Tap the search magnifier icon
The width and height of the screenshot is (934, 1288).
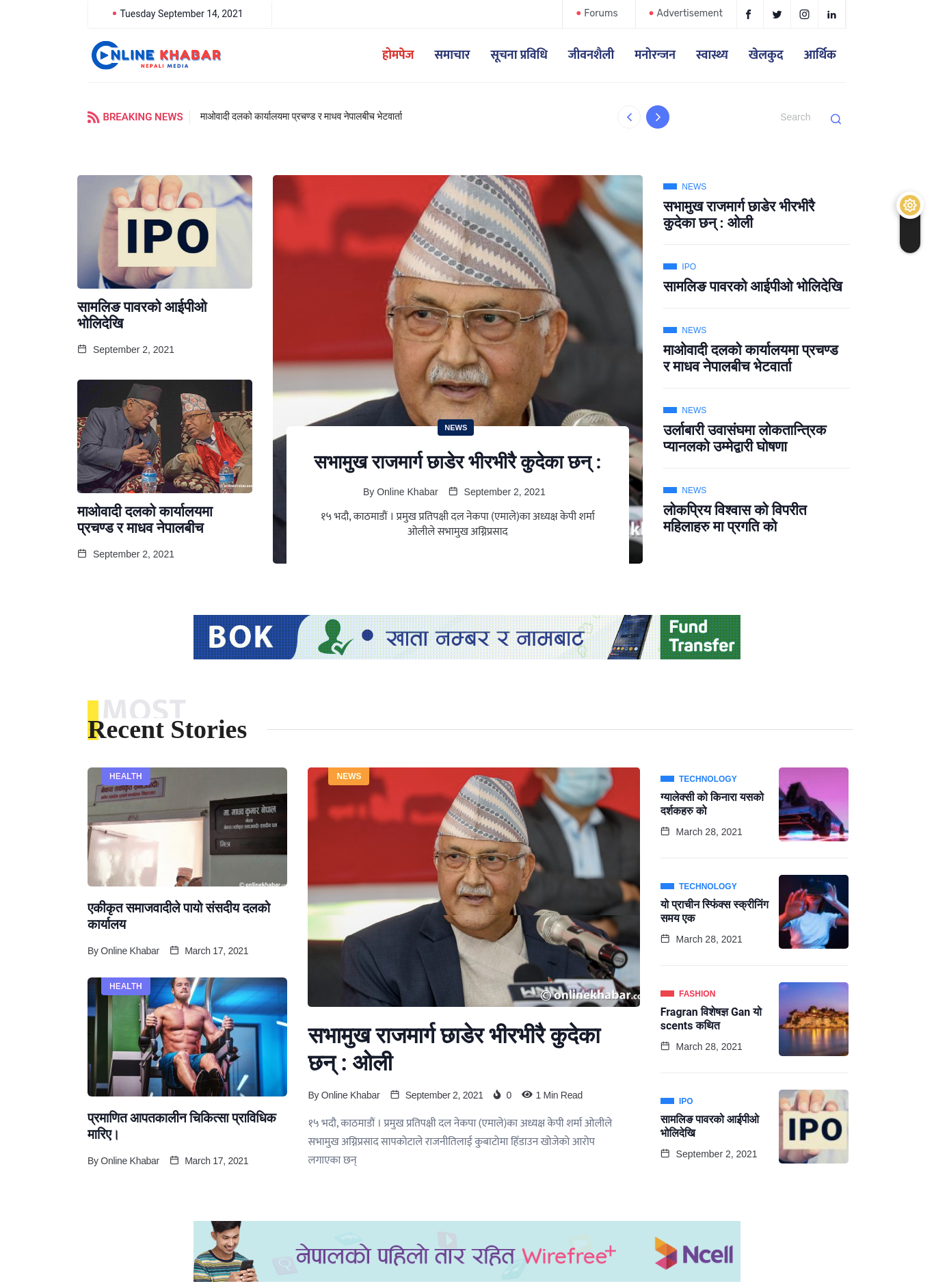(x=836, y=119)
